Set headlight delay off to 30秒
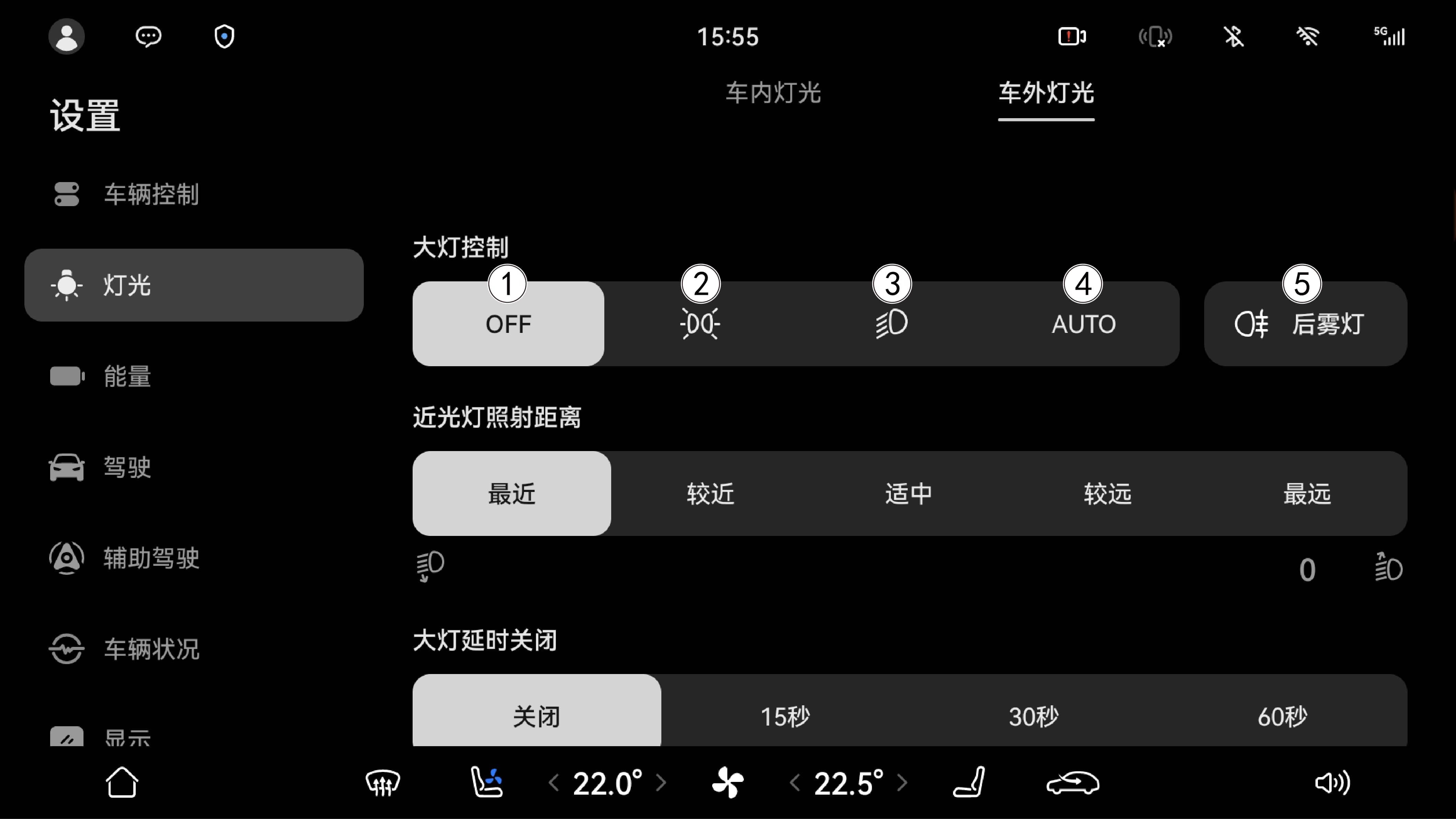 [x=1033, y=716]
